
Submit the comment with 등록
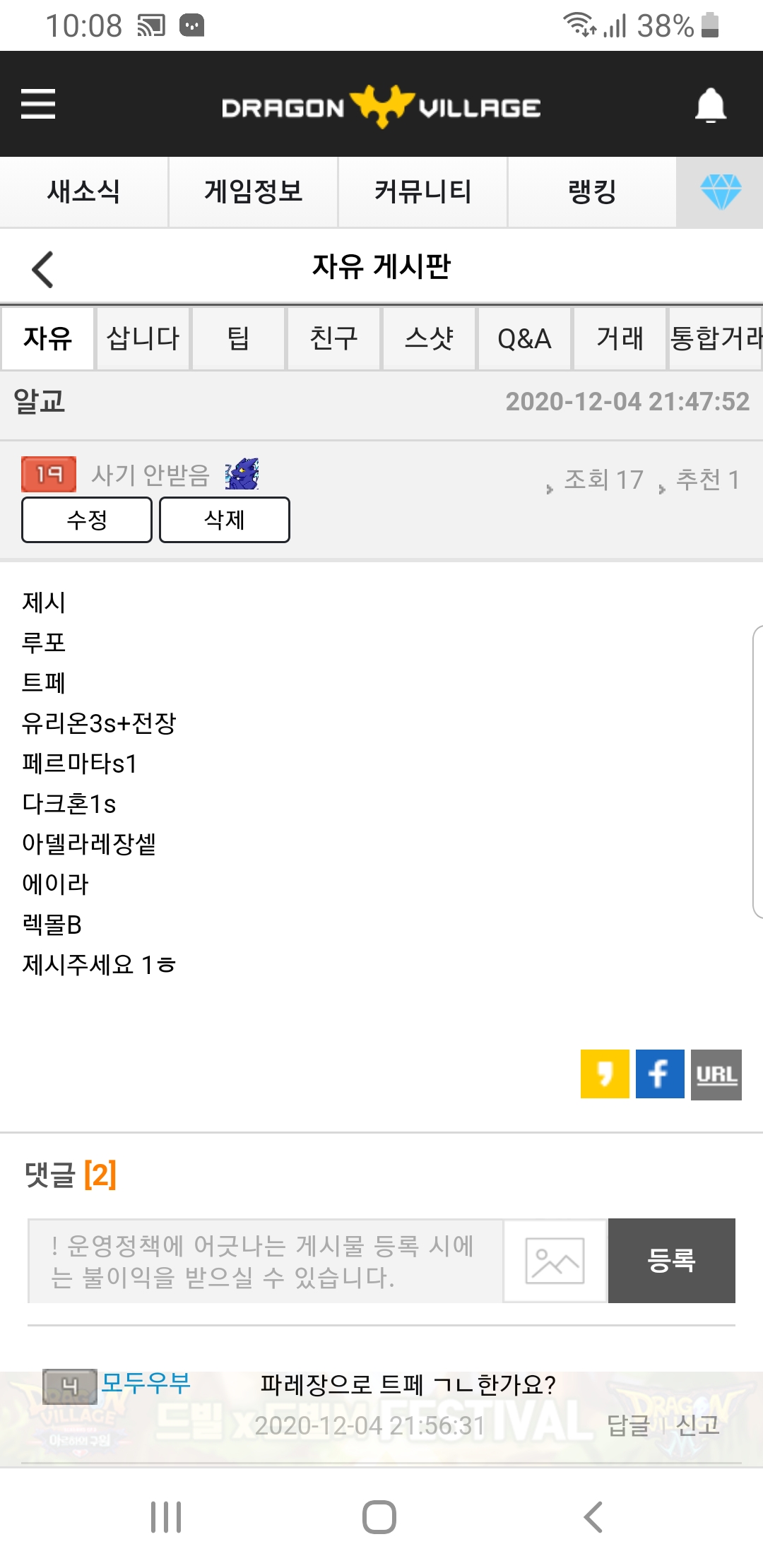[x=671, y=1260]
